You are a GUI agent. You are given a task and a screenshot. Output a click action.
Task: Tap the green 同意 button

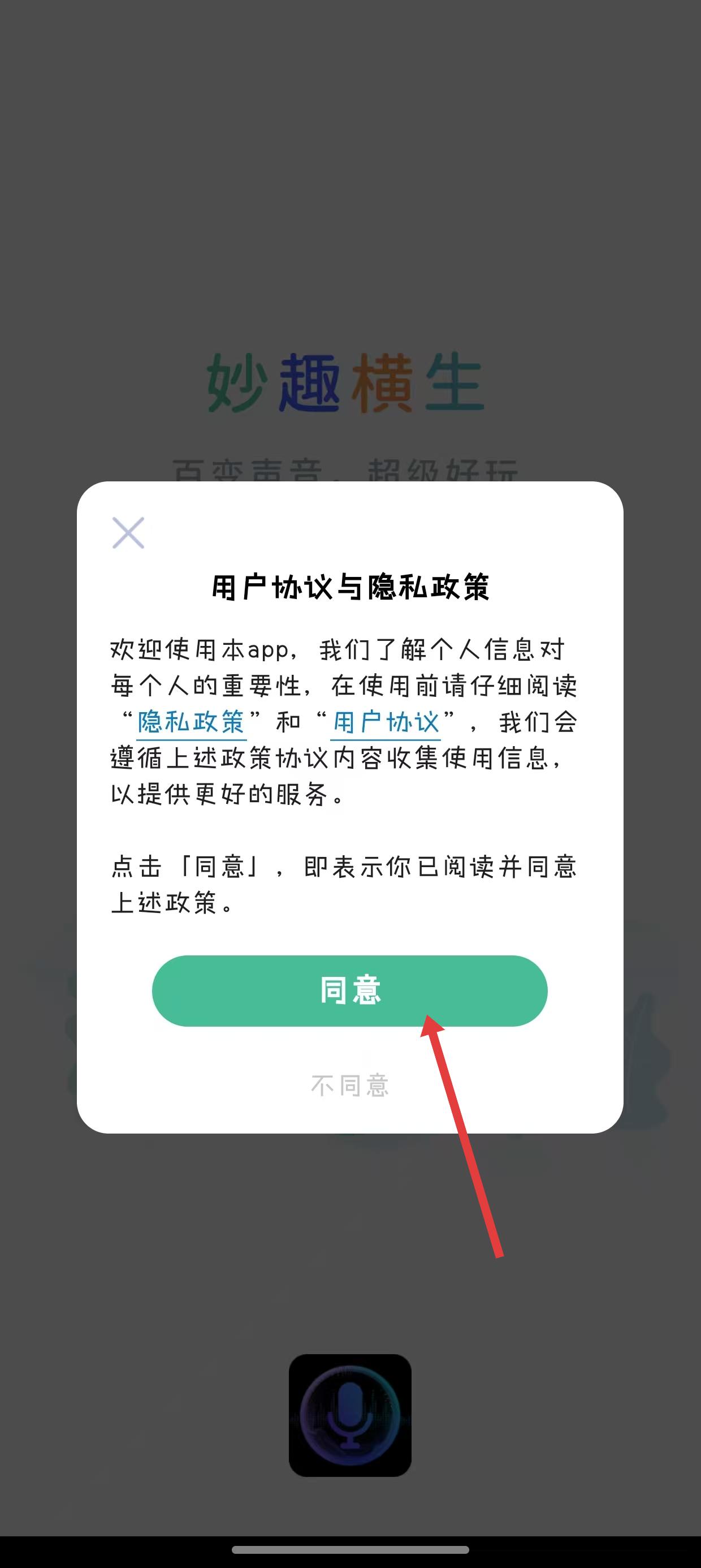[349, 990]
